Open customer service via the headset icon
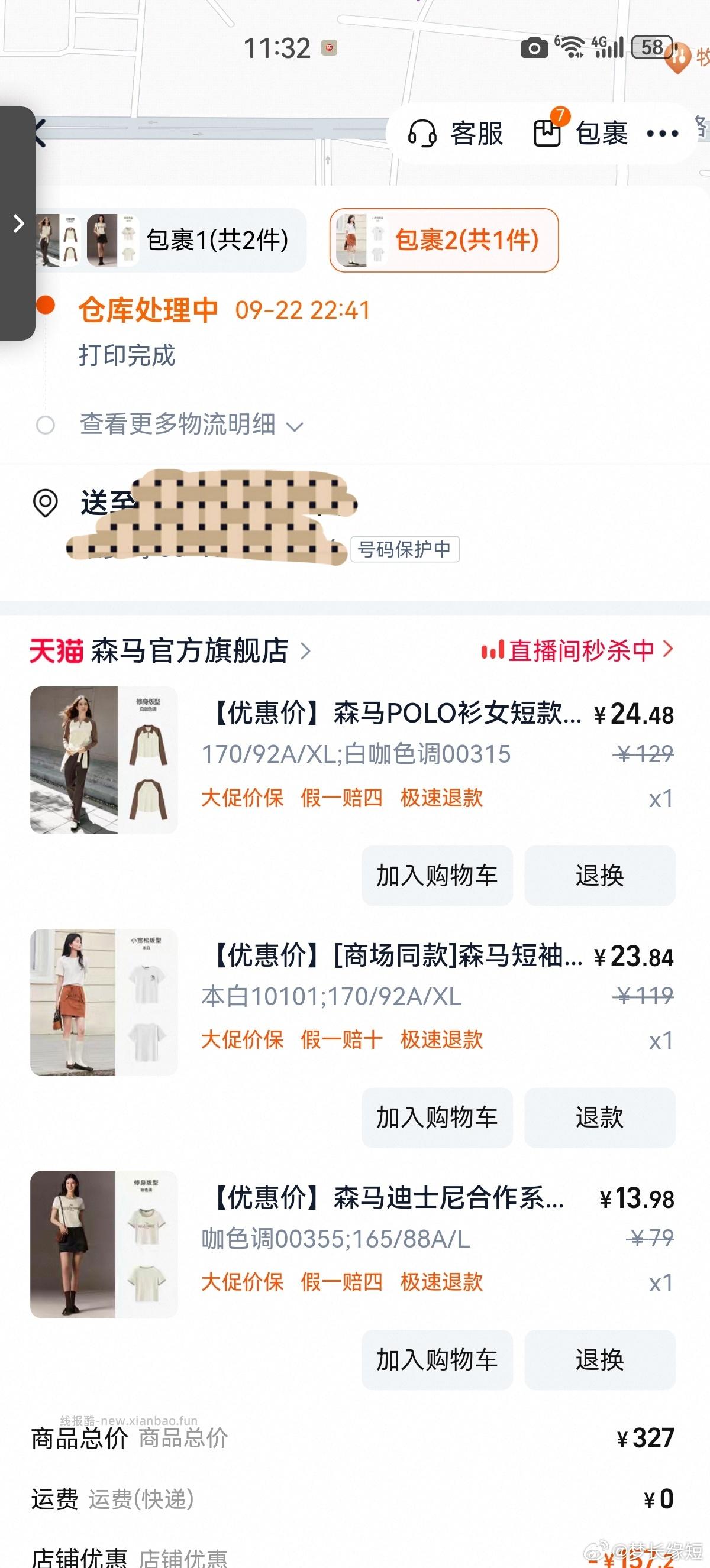 click(424, 132)
